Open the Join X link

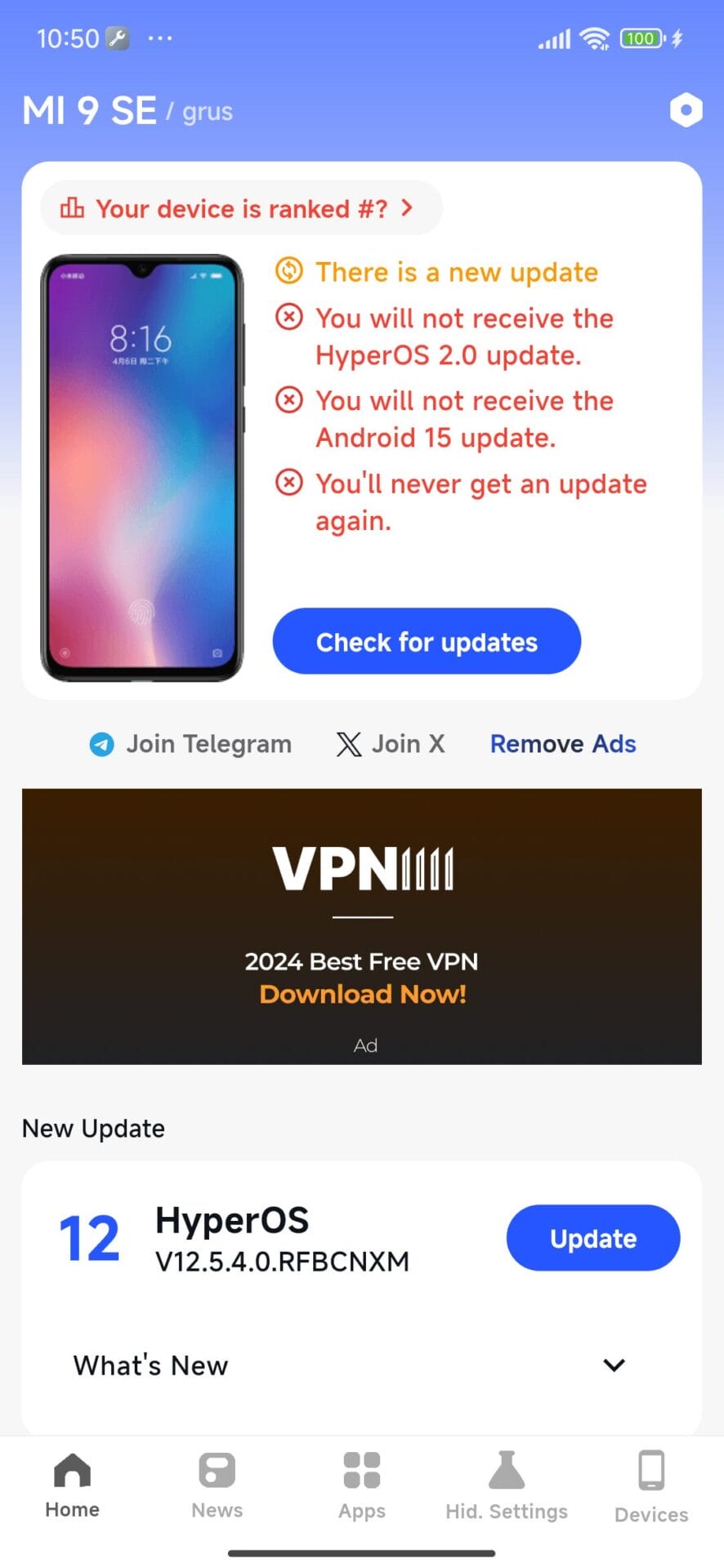click(x=391, y=744)
